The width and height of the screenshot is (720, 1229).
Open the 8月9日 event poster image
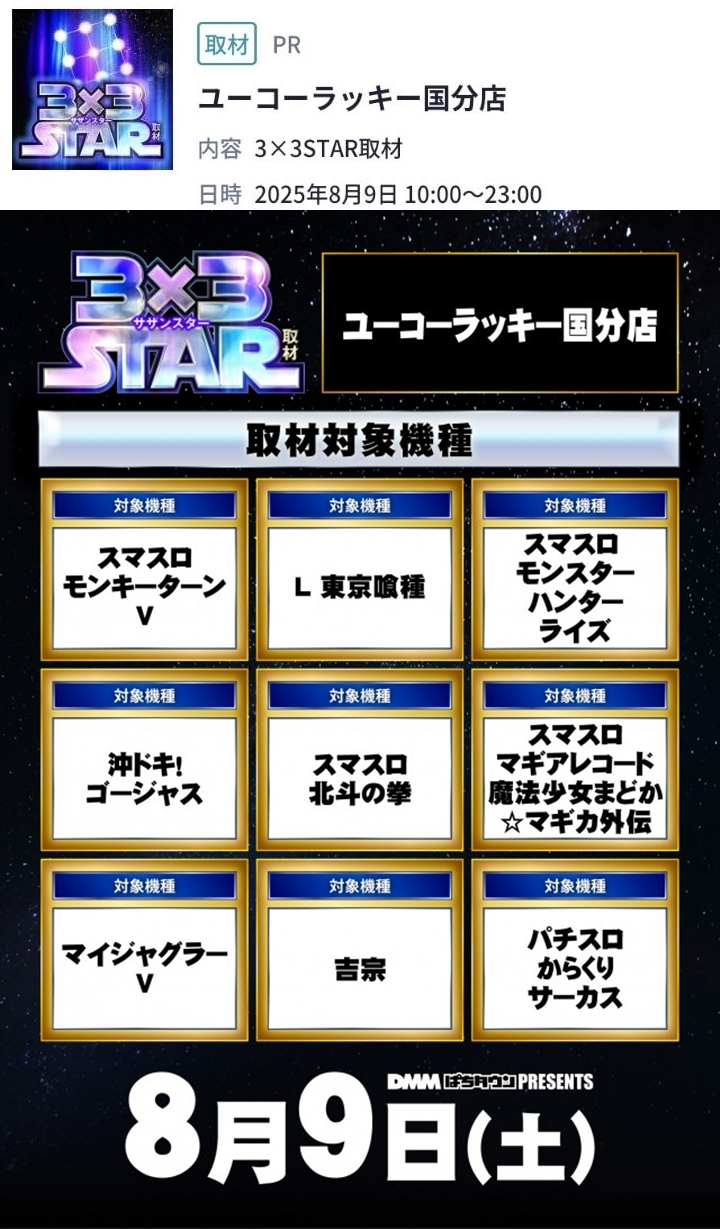tap(360, 720)
